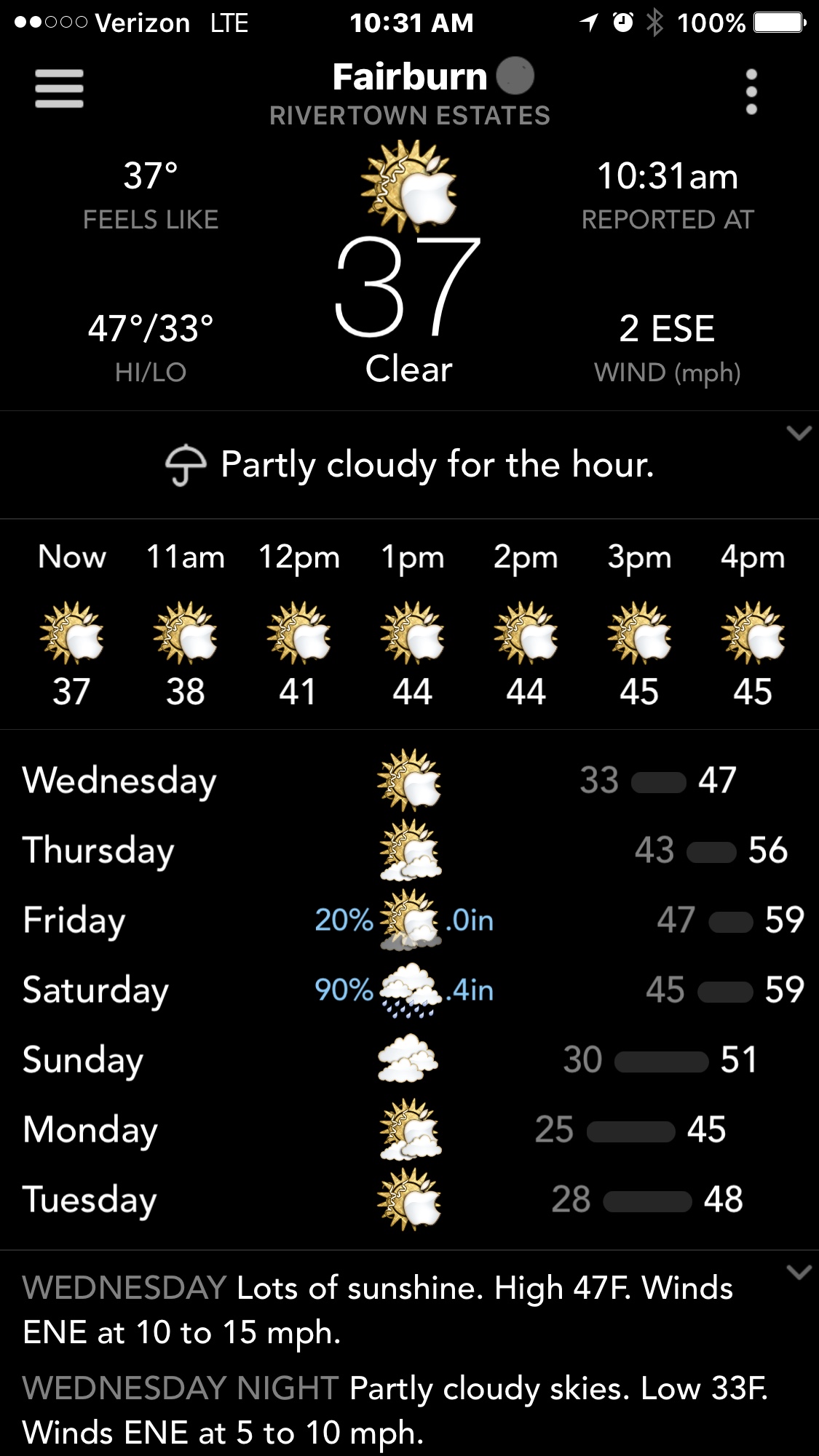Image resolution: width=819 pixels, height=1456 pixels.
Task: Expand the Wednesday forecast details
Action: pyautogui.click(x=799, y=1273)
